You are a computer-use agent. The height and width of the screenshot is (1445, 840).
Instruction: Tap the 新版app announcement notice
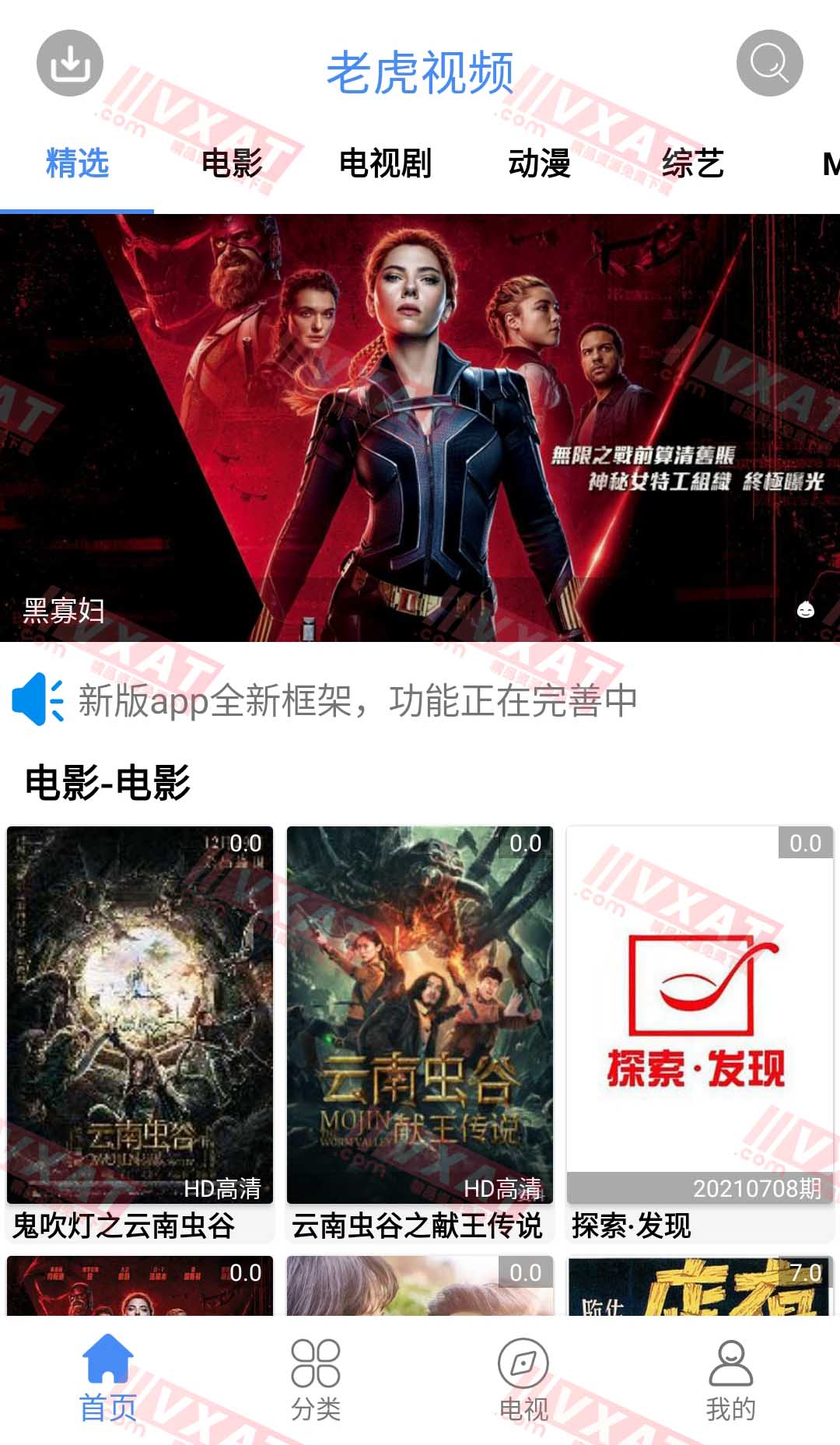click(x=358, y=700)
